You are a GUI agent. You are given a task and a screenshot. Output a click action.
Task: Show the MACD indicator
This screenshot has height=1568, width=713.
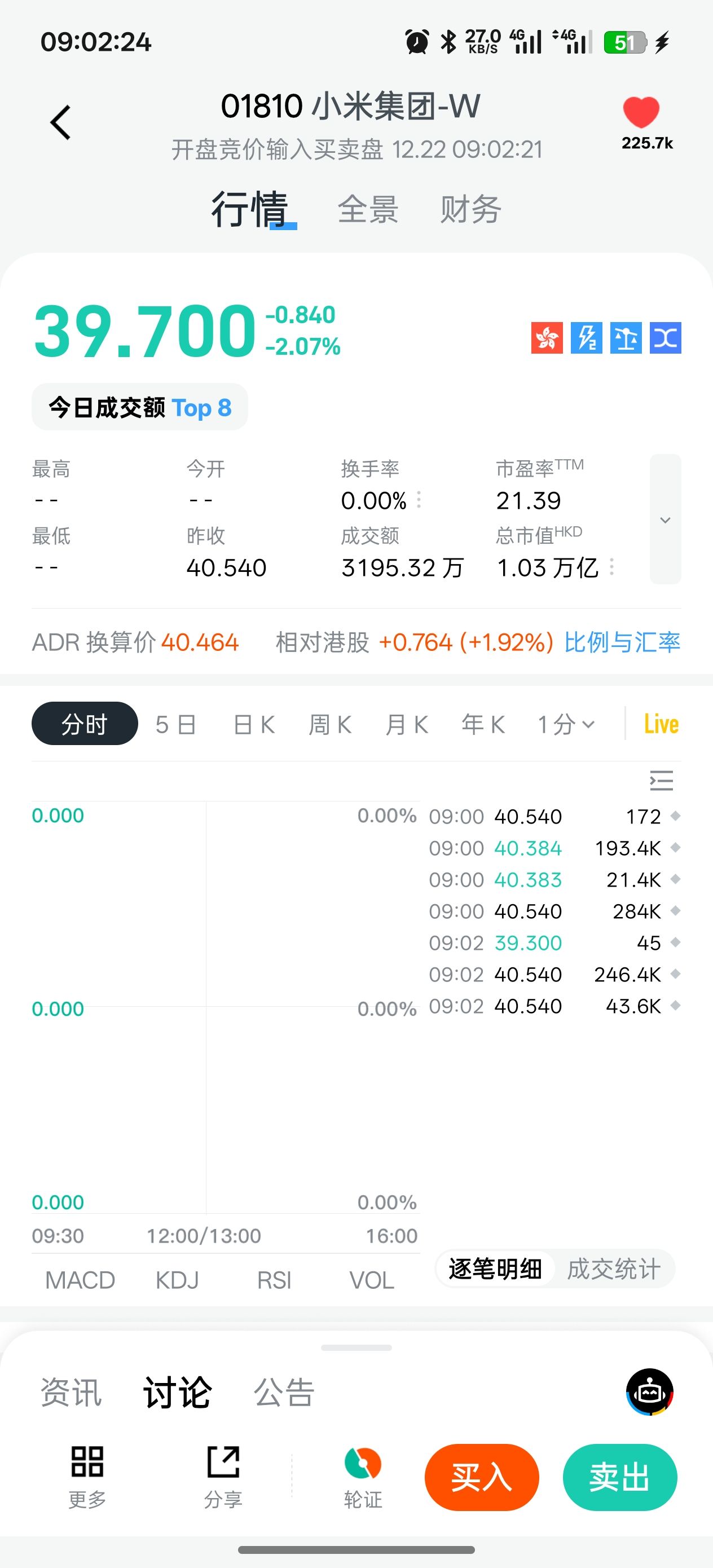[80, 1280]
